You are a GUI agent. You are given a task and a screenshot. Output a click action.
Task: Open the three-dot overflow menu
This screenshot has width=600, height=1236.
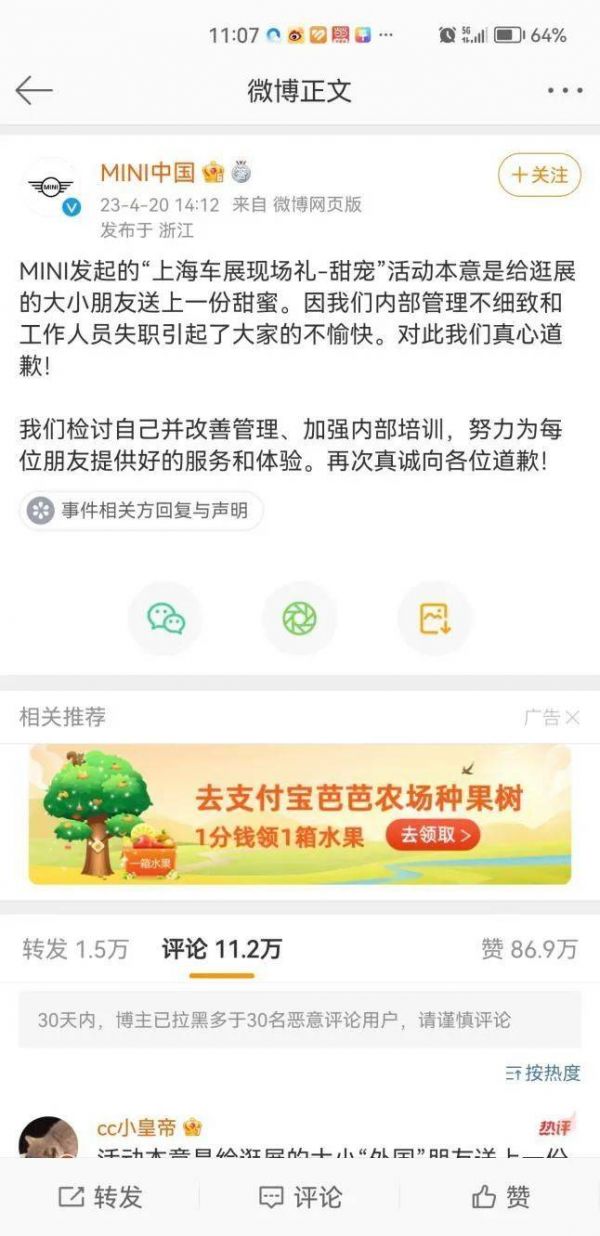click(x=564, y=91)
